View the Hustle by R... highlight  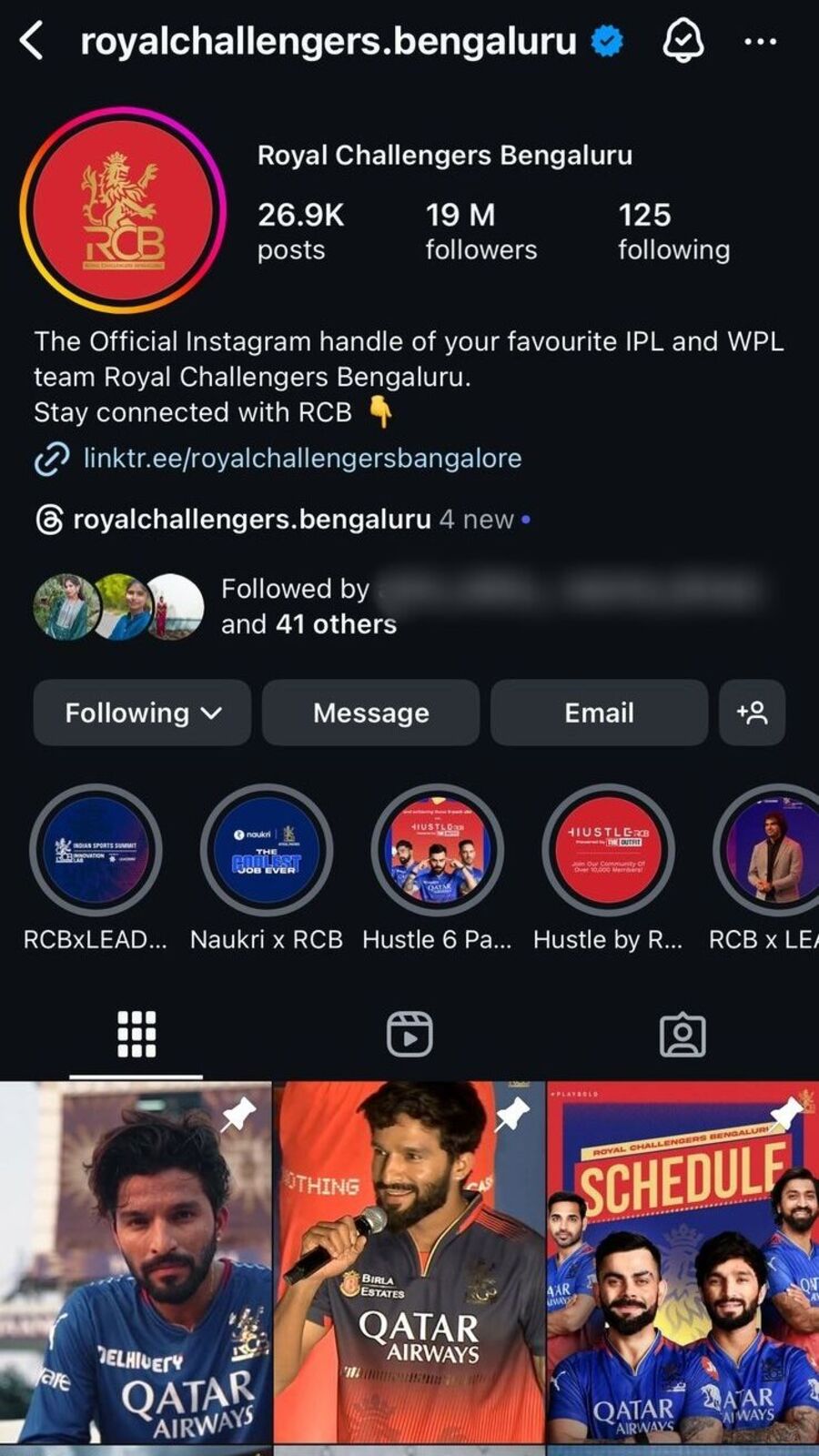click(x=609, y=850)
